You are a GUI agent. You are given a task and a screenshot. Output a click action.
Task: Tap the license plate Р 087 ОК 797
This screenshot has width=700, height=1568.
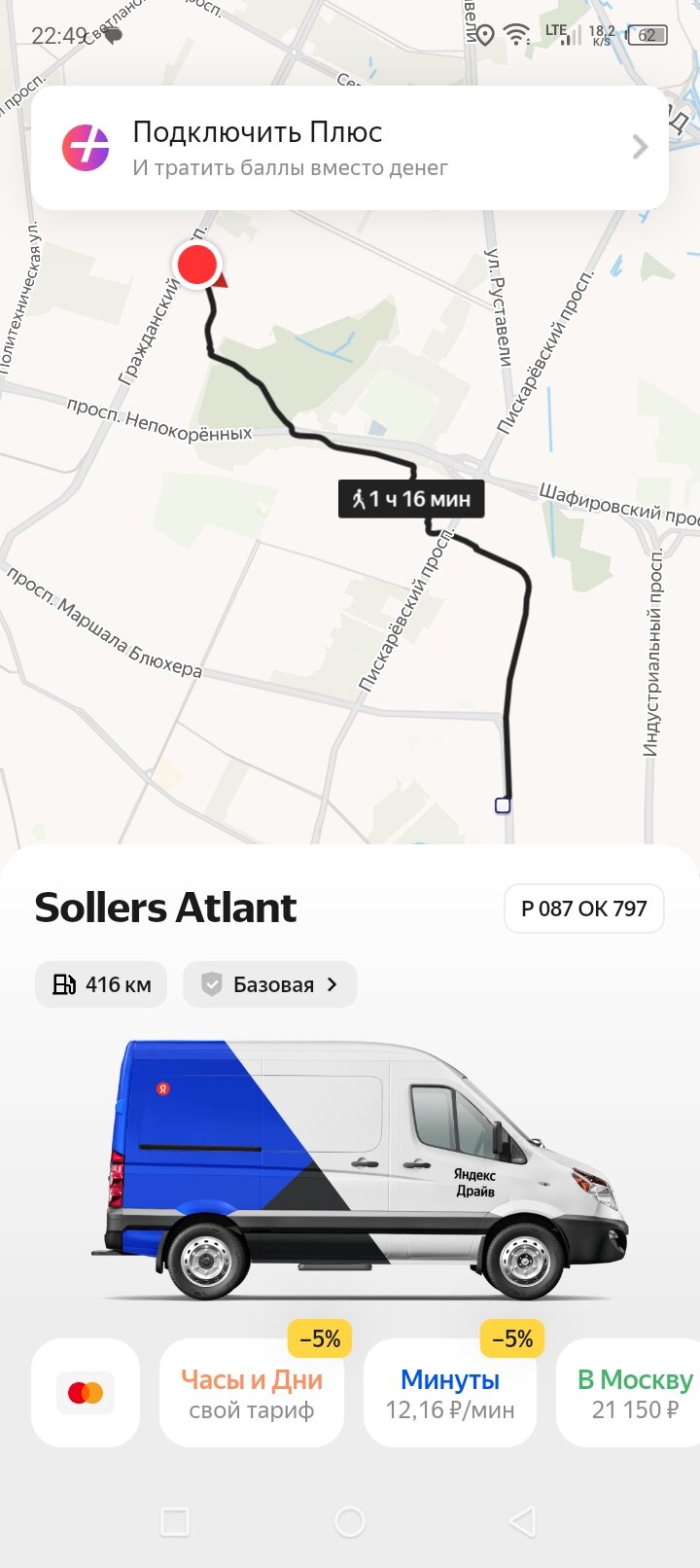[583, 909]
